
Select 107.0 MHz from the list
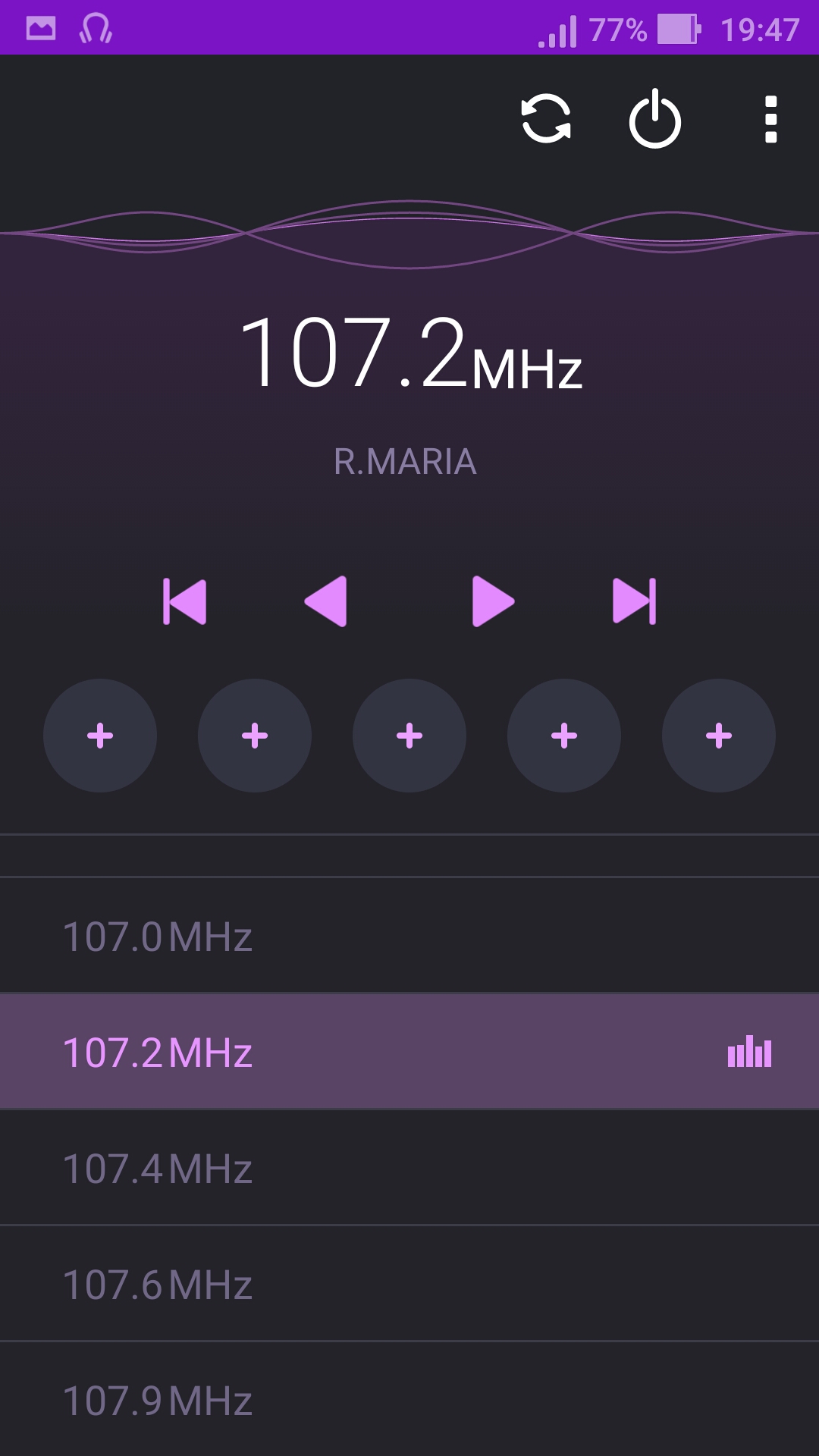coord(409,936)
